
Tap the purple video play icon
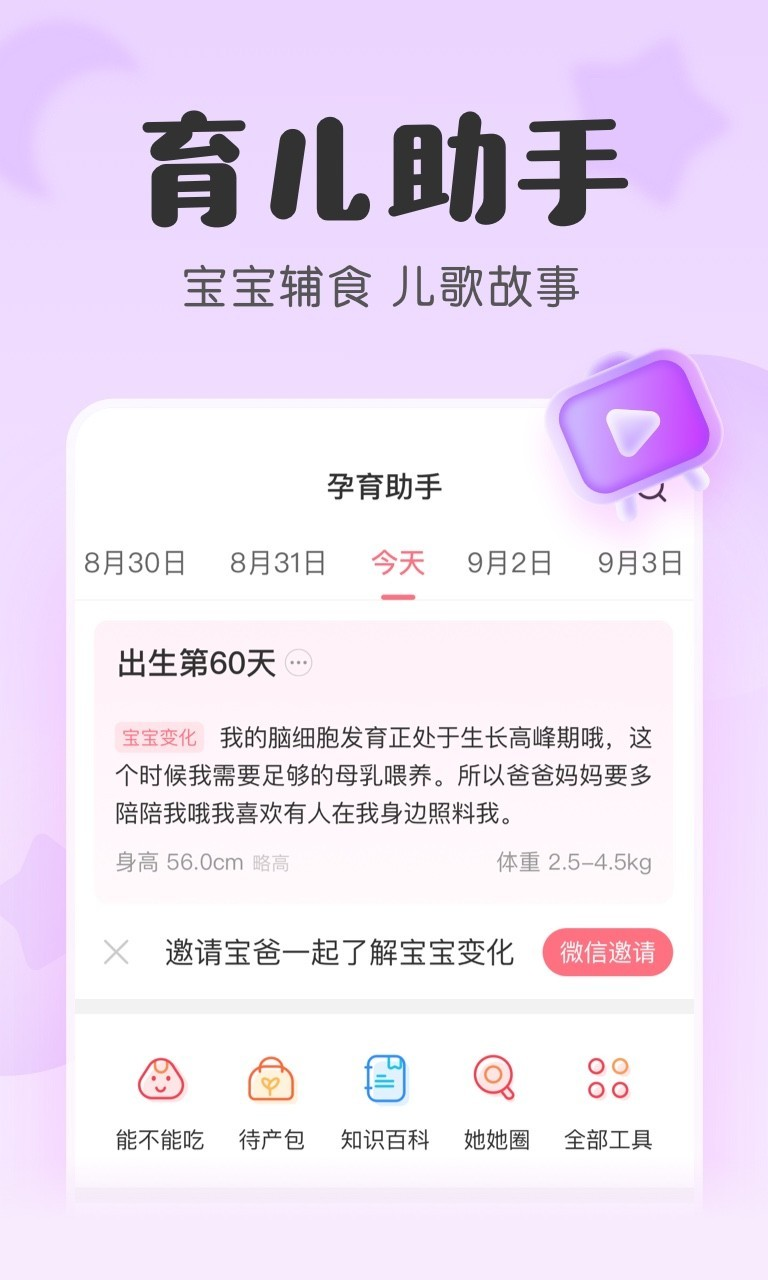(x=634, y=430)
